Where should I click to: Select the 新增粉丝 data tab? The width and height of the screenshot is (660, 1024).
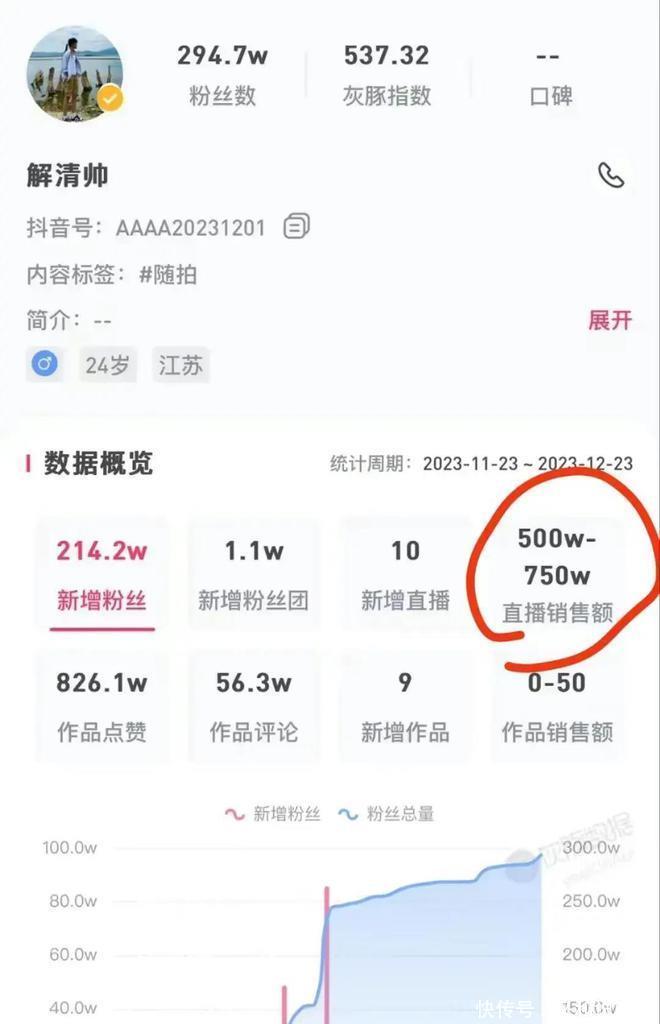(101, 573)
